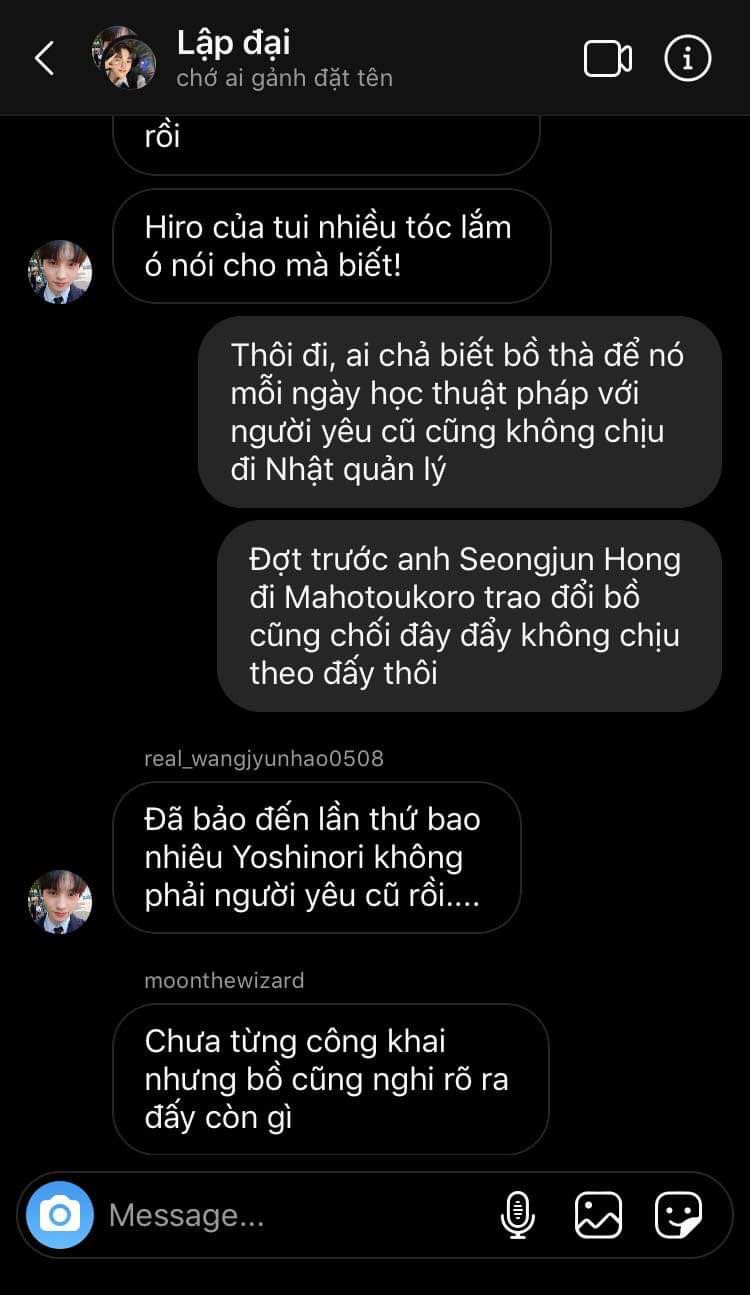Open the conversation info details
The height and width of the screenshot is (1295, 750).
pyautogui.click(x=688, y=59)
